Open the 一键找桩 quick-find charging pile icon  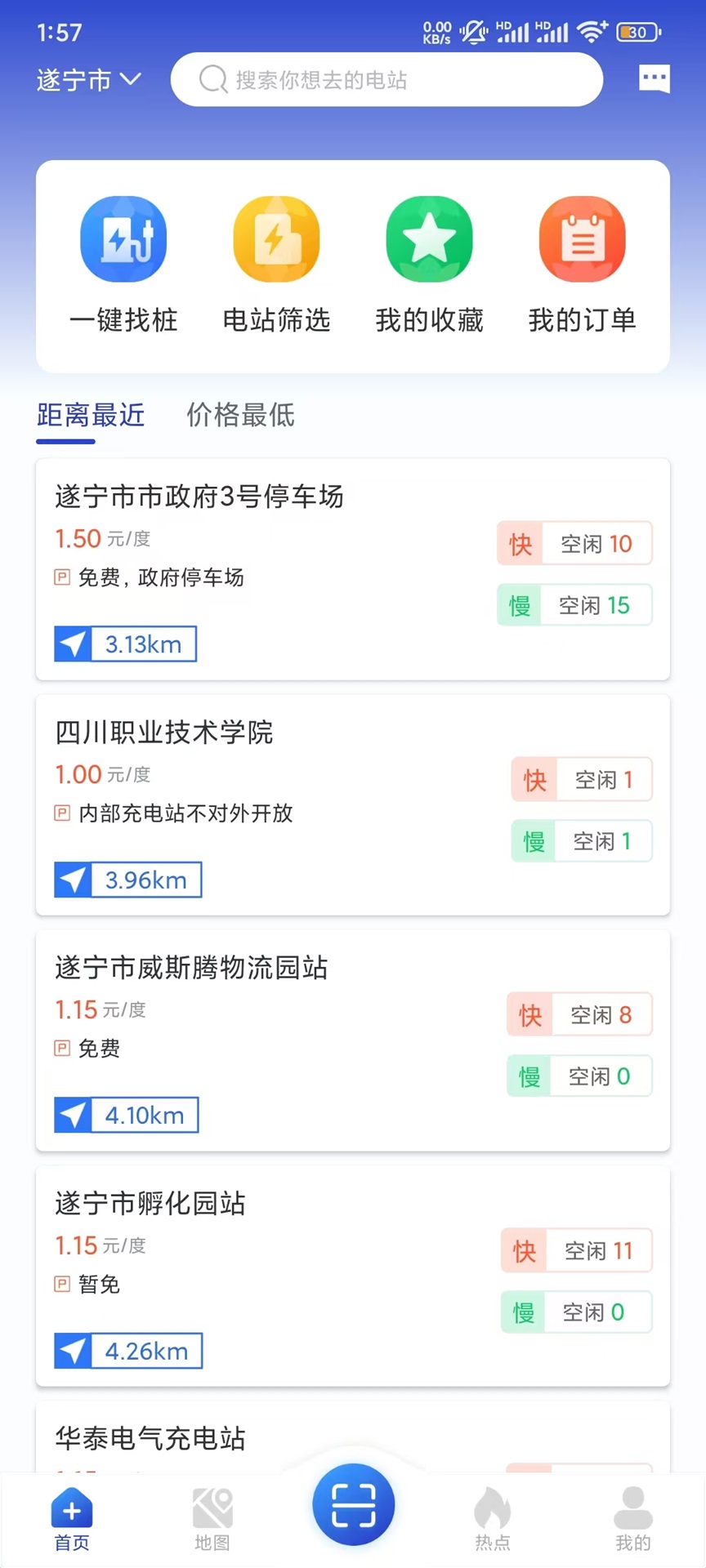click(x=123, y=260)
